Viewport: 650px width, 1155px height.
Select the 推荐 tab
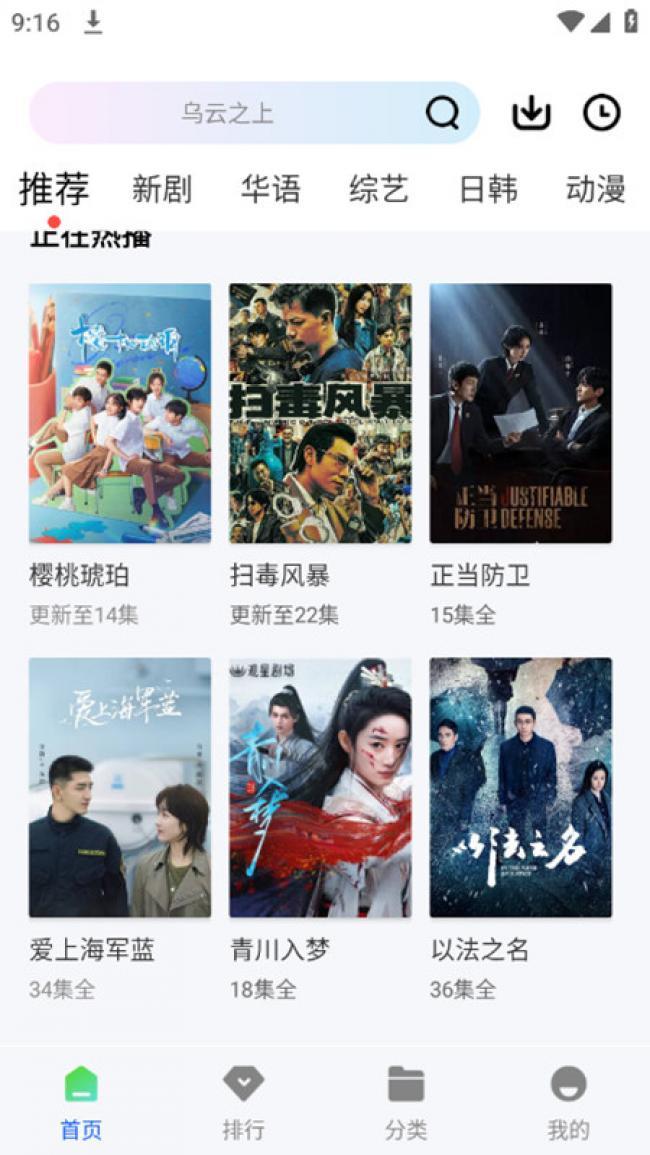[54, 189]
